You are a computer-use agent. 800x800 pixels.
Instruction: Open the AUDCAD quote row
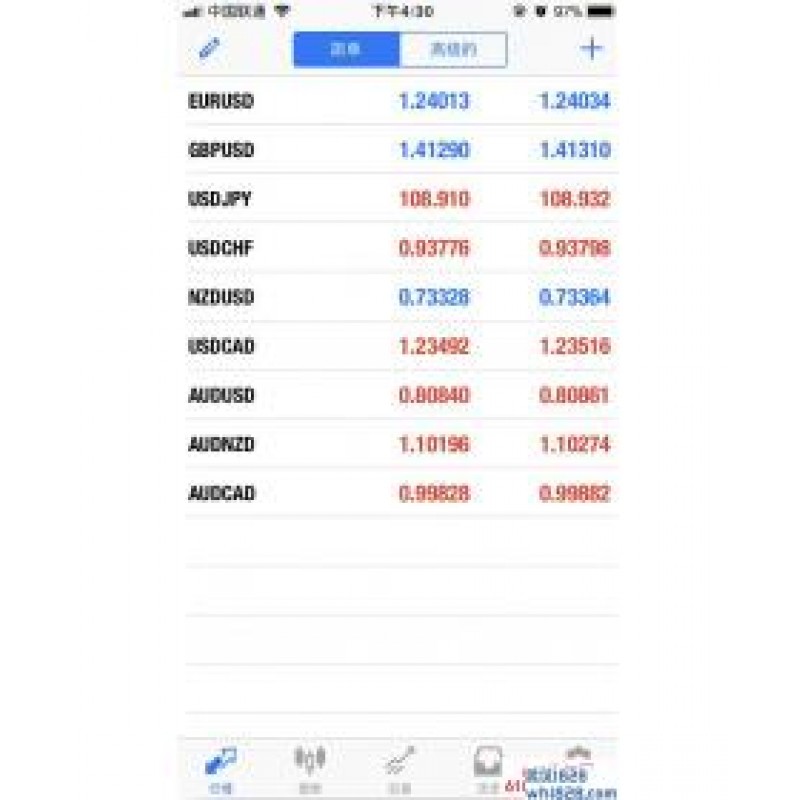400,493
